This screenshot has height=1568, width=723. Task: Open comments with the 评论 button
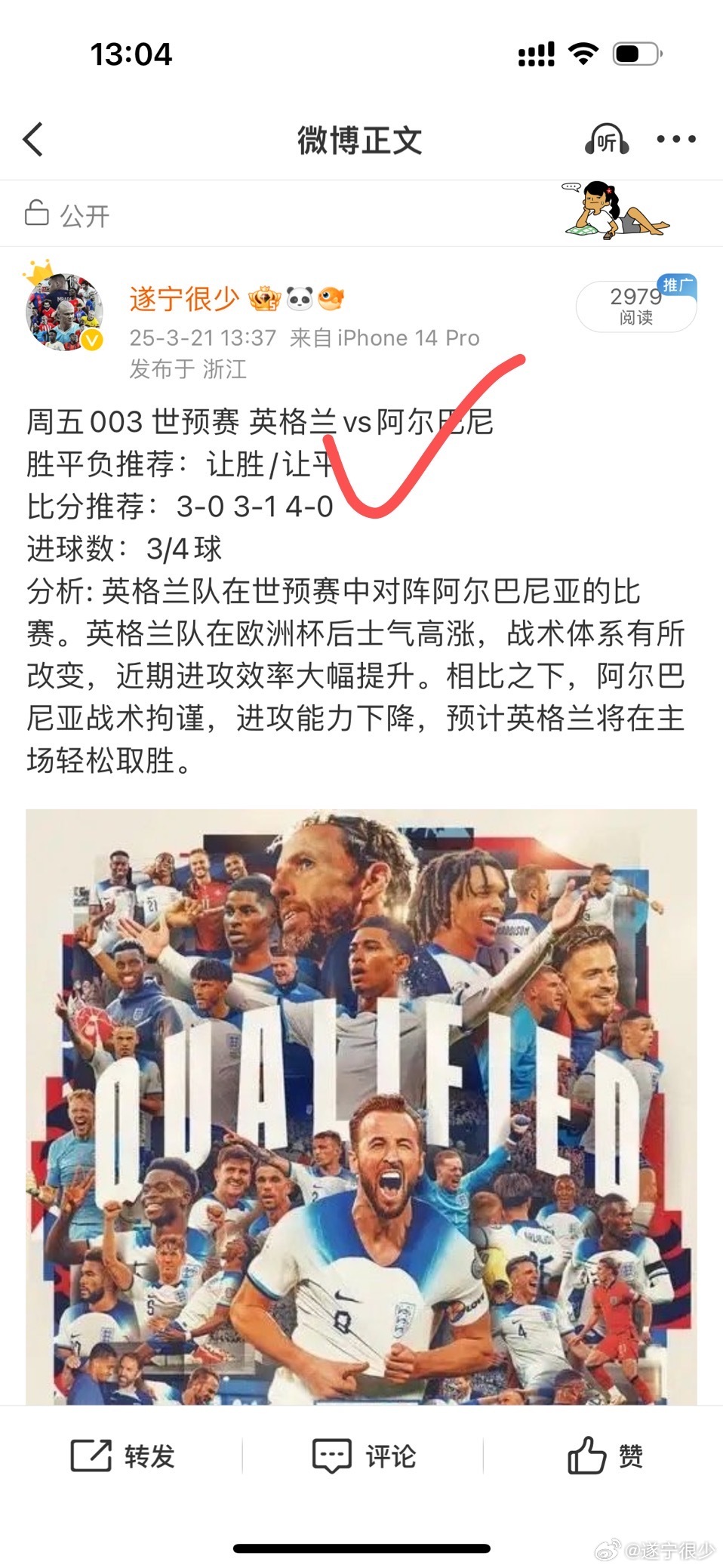364,1455
